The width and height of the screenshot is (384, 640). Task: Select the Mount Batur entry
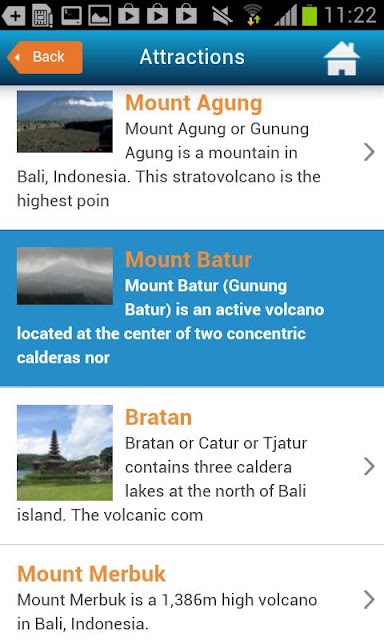192,308
